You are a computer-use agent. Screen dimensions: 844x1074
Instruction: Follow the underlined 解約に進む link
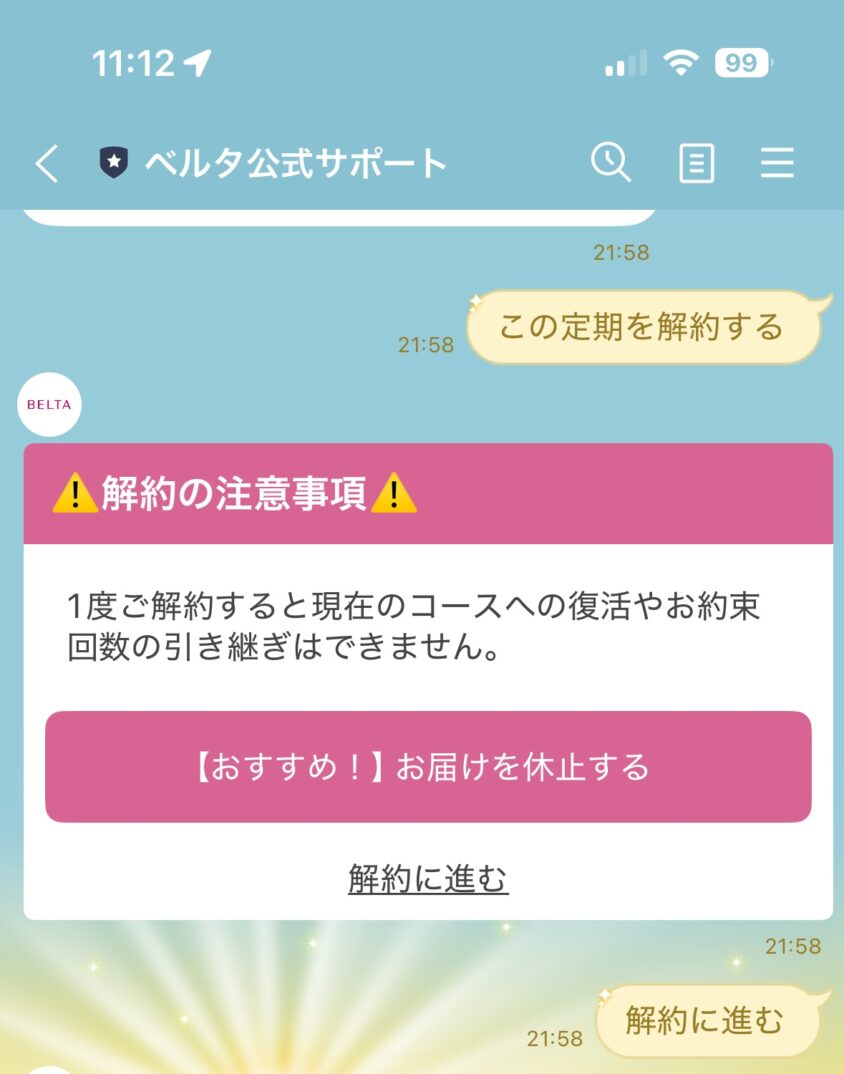428,879
